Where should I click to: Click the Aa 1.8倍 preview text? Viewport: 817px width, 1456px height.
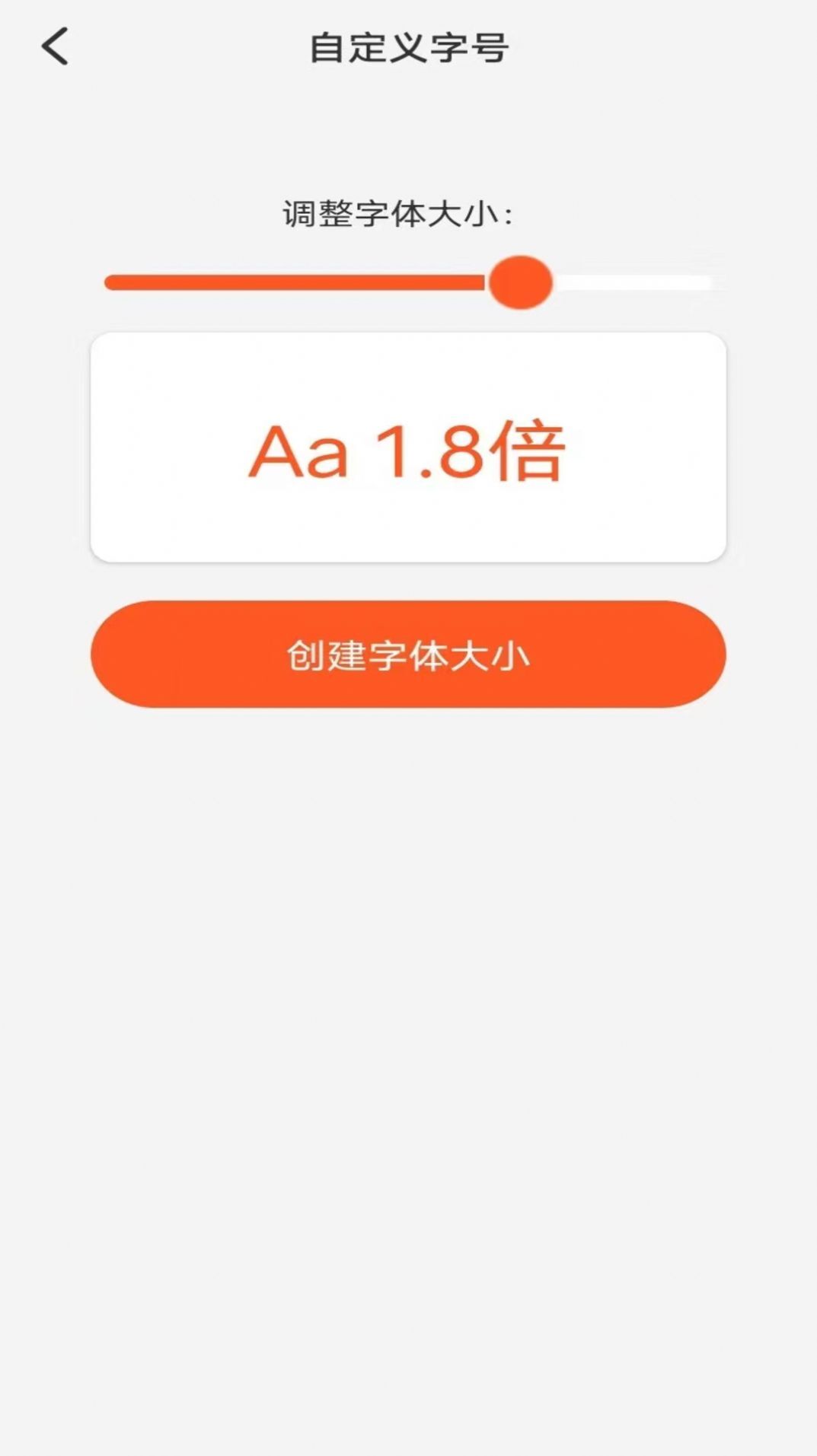(x=408, y=454)
